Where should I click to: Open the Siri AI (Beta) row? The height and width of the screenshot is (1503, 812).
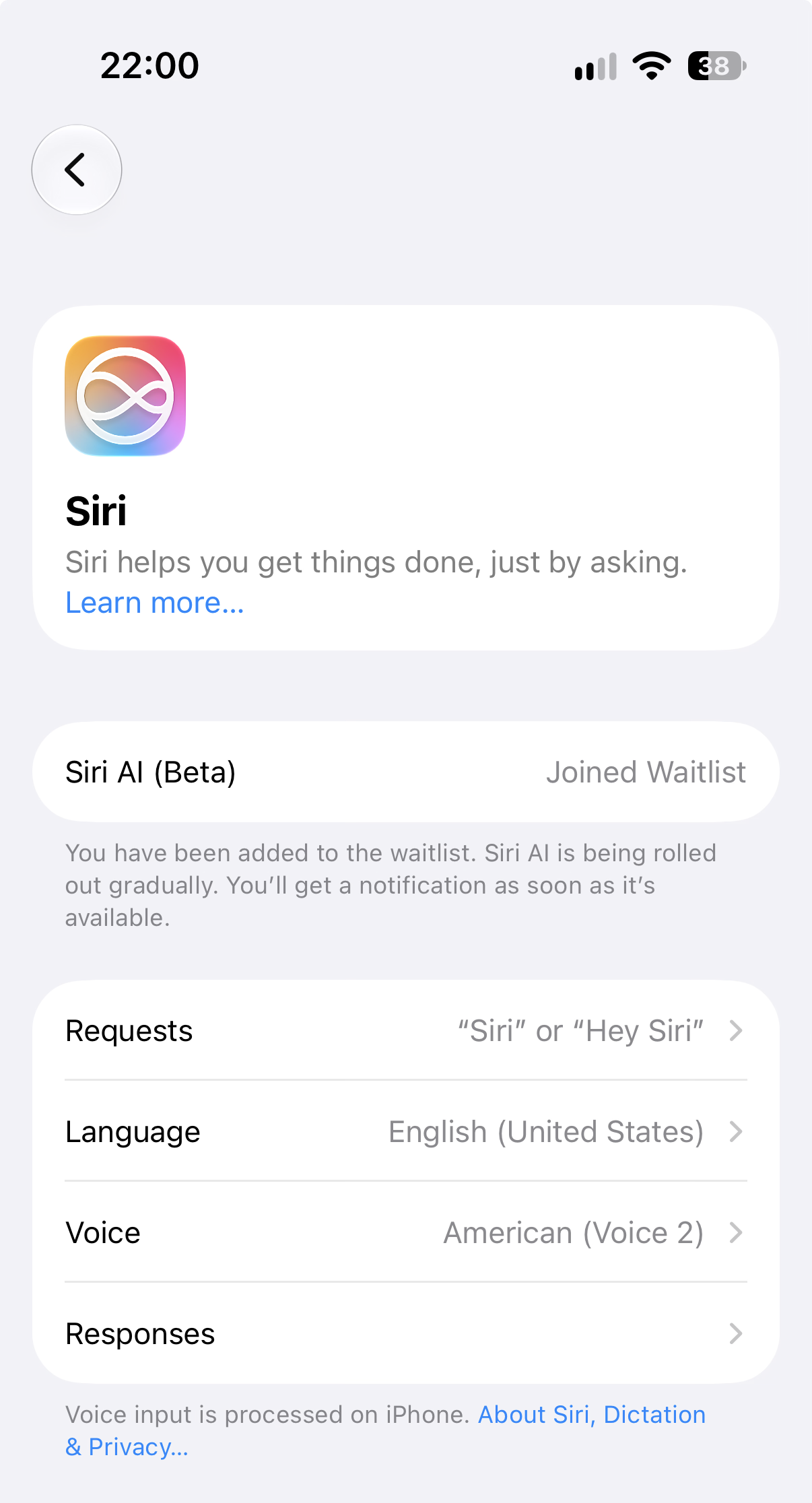tap(406, 772)
